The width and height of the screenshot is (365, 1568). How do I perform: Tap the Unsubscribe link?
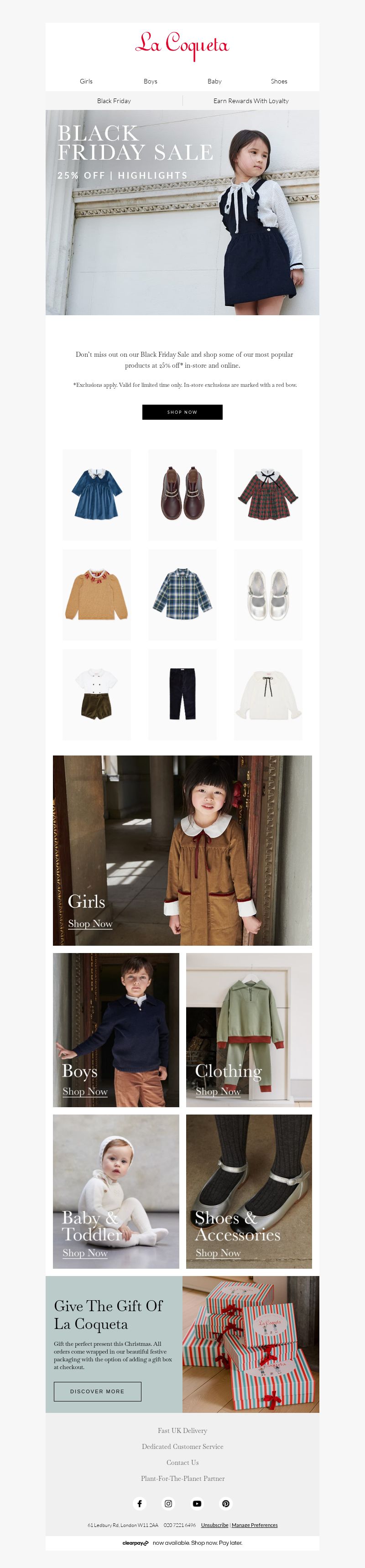[x=215, y=1526]
